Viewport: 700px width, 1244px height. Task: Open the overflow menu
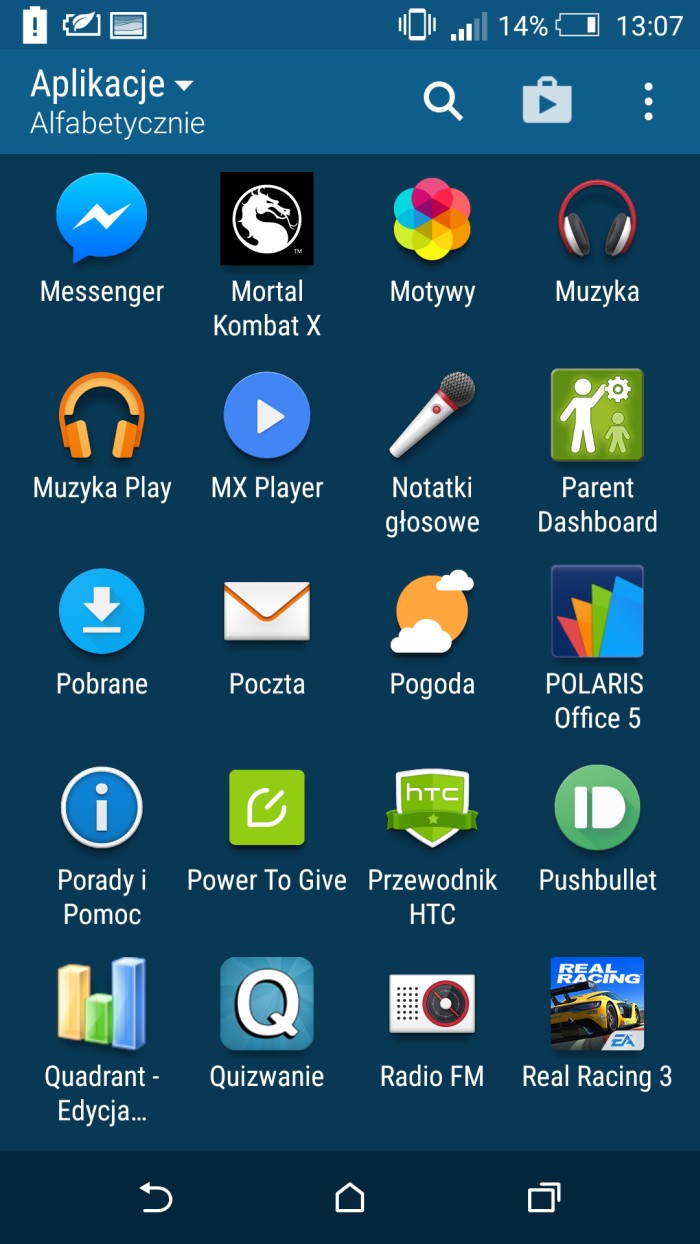click(x=648, y=101)
